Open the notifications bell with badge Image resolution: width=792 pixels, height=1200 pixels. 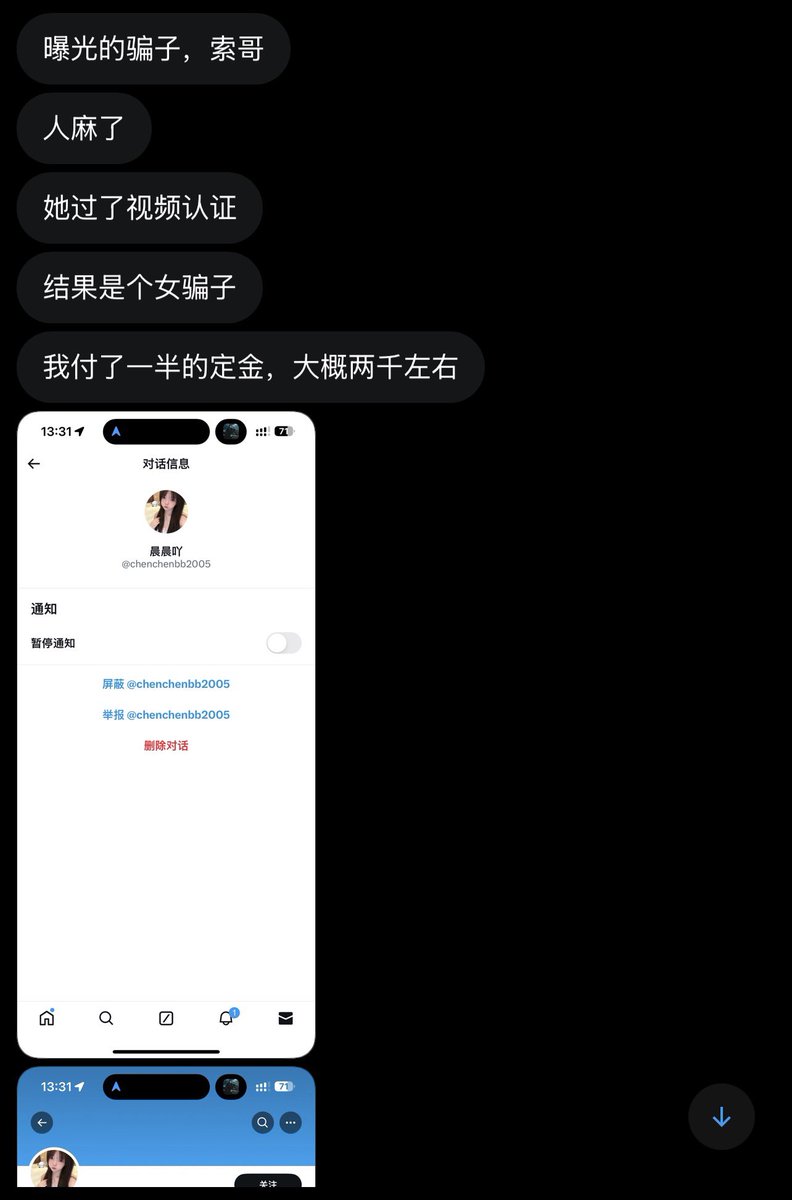coord(226,1018)
